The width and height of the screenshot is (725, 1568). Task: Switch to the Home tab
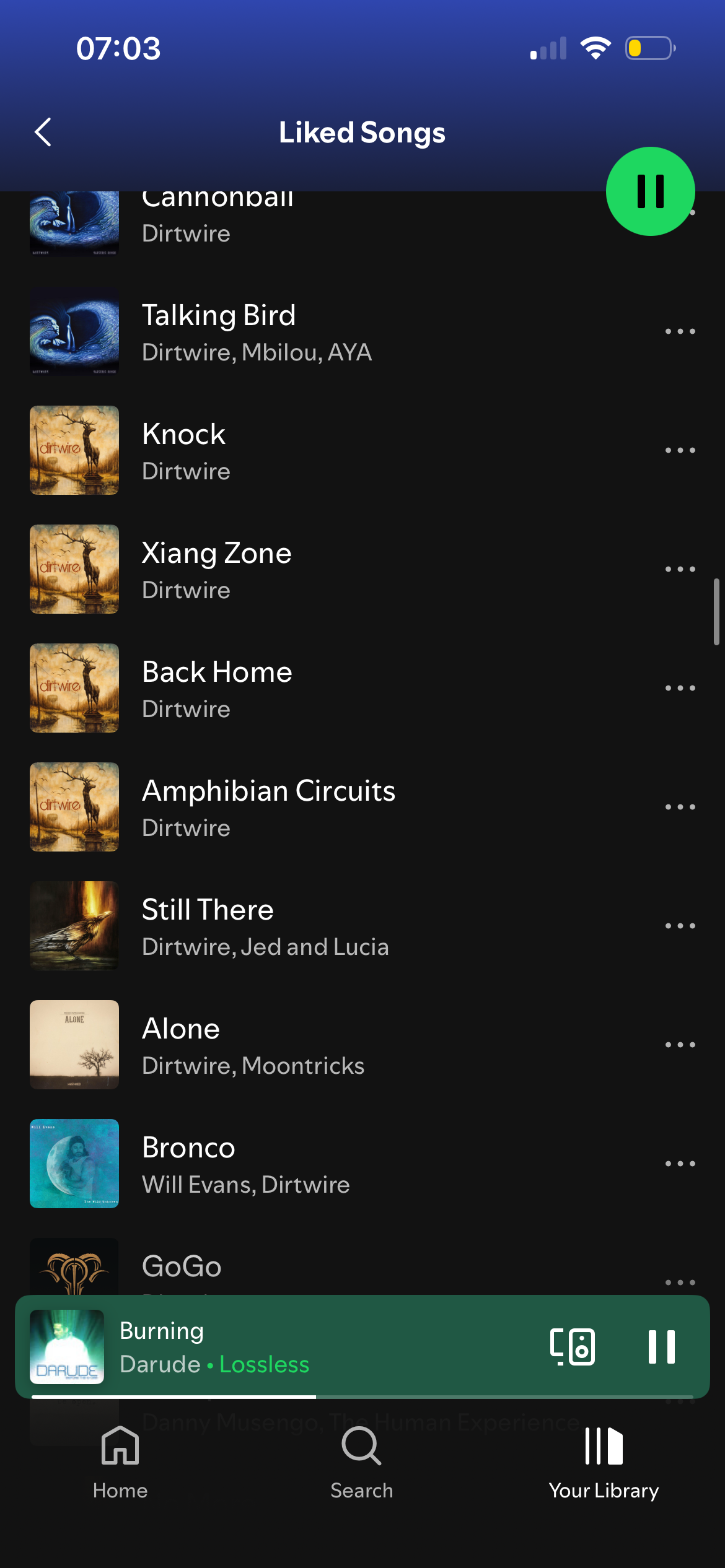(x=120, y=1463)
